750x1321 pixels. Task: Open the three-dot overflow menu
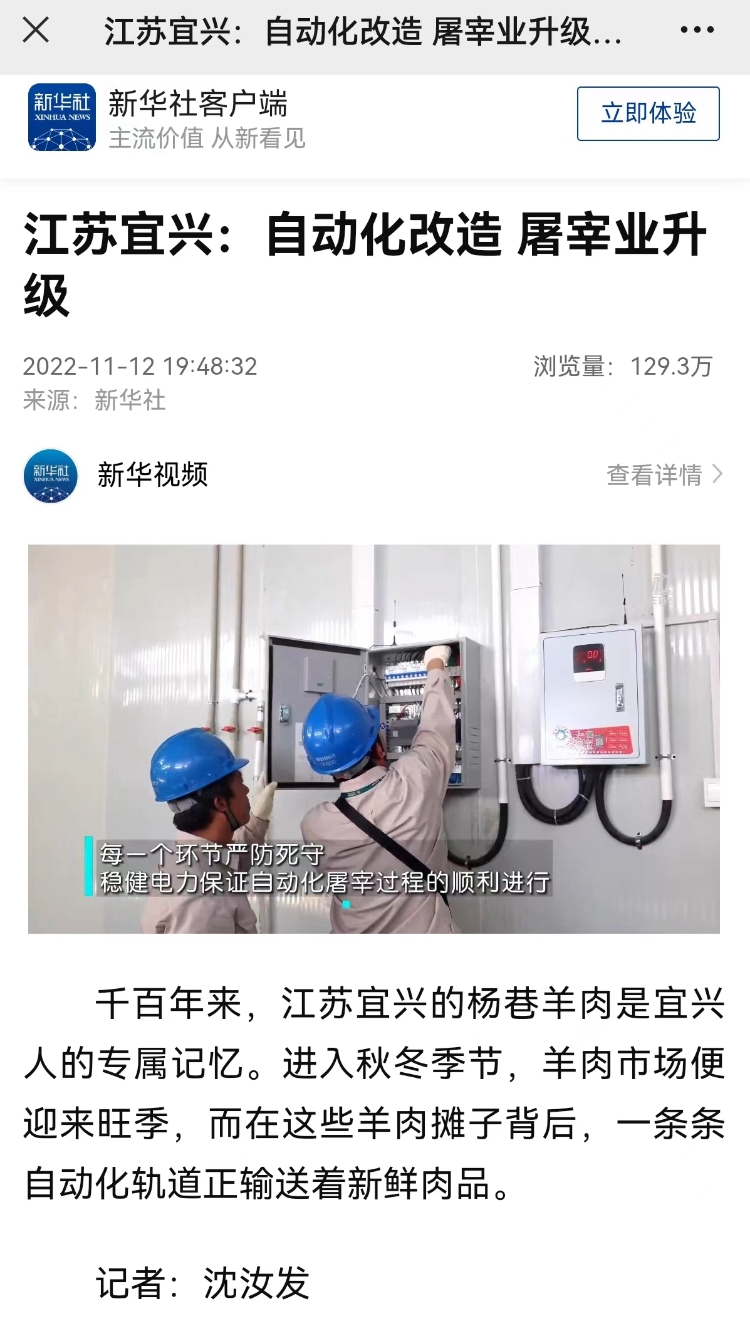[697, 31]
